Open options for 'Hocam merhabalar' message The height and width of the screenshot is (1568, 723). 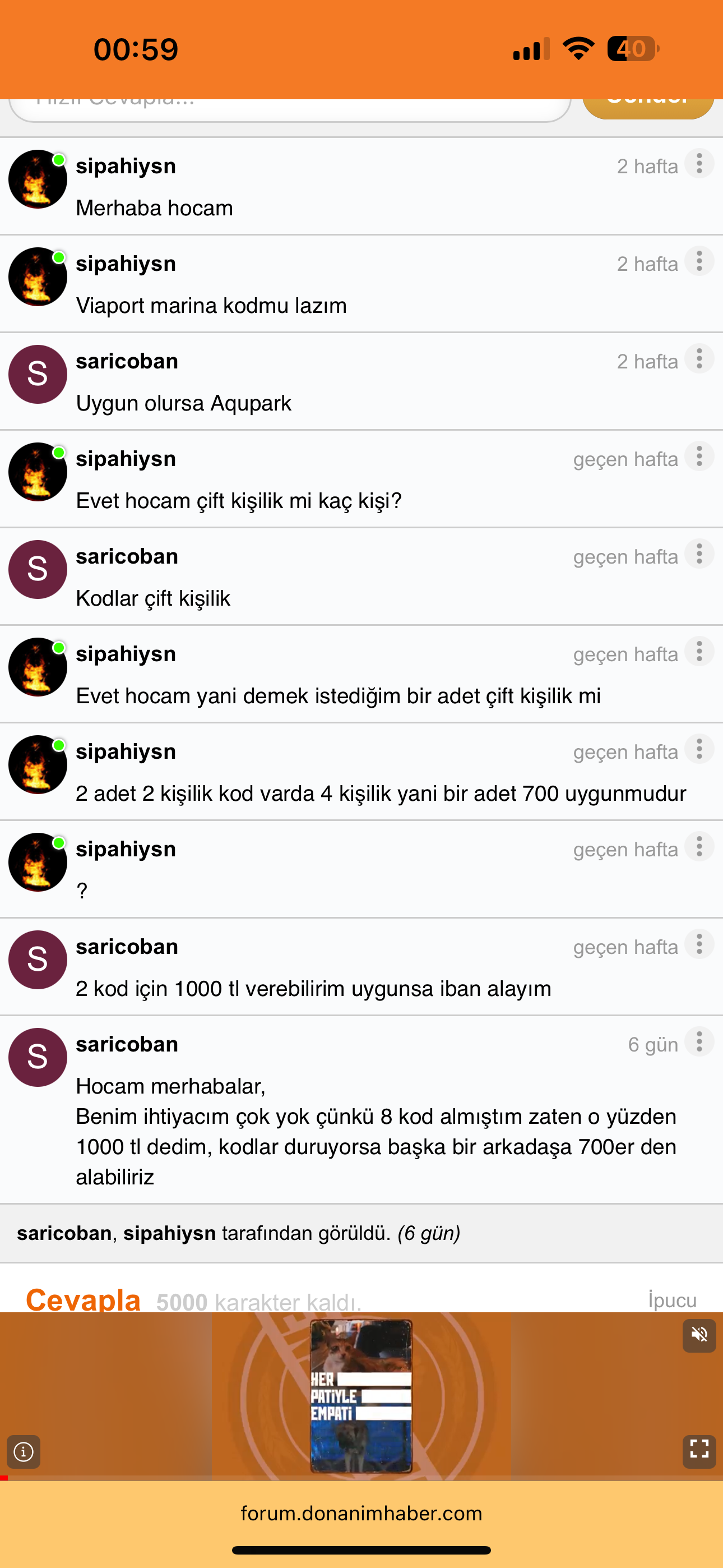tap(699, 1042)
